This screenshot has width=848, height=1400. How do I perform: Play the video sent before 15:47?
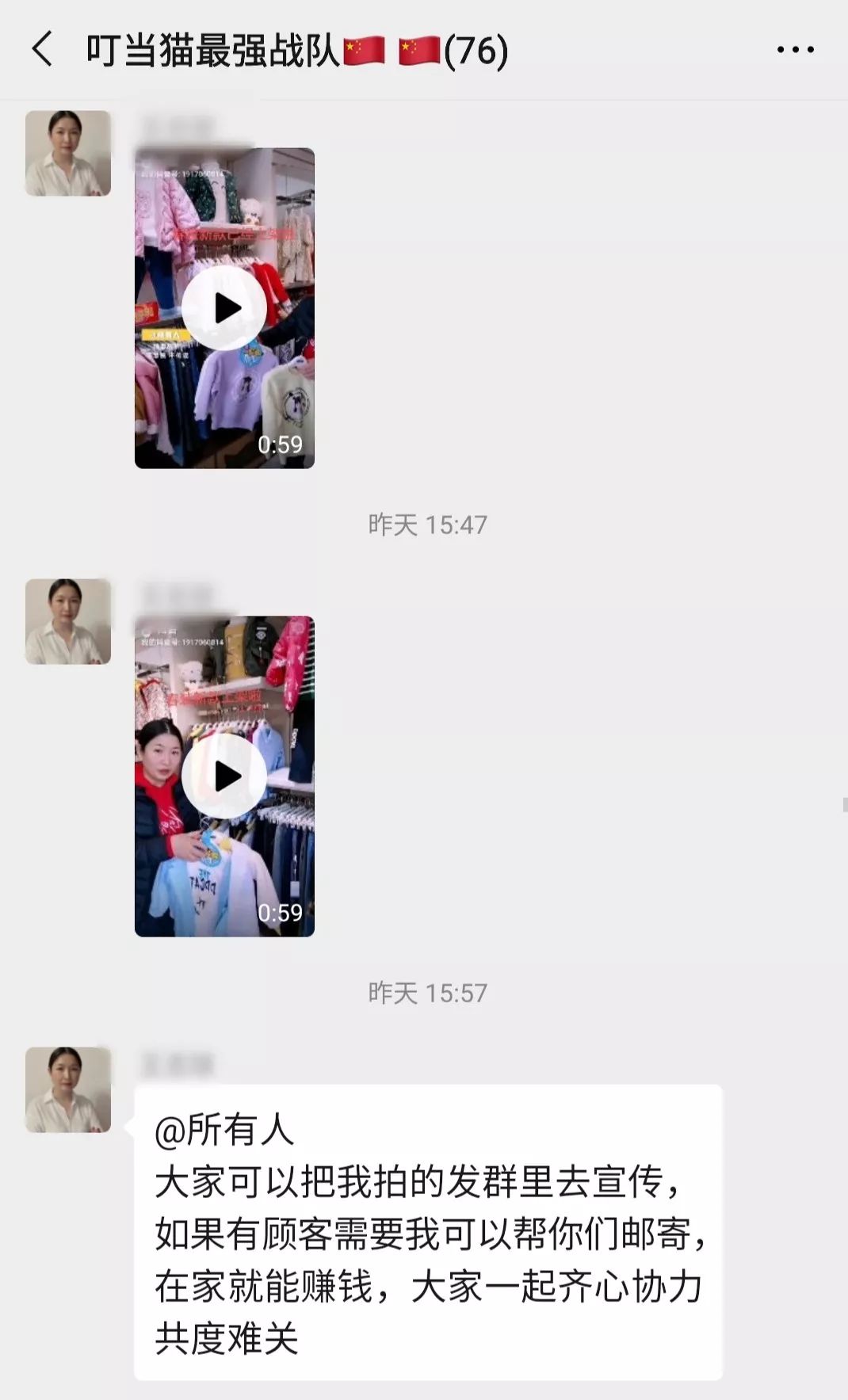tap(224, 307)
